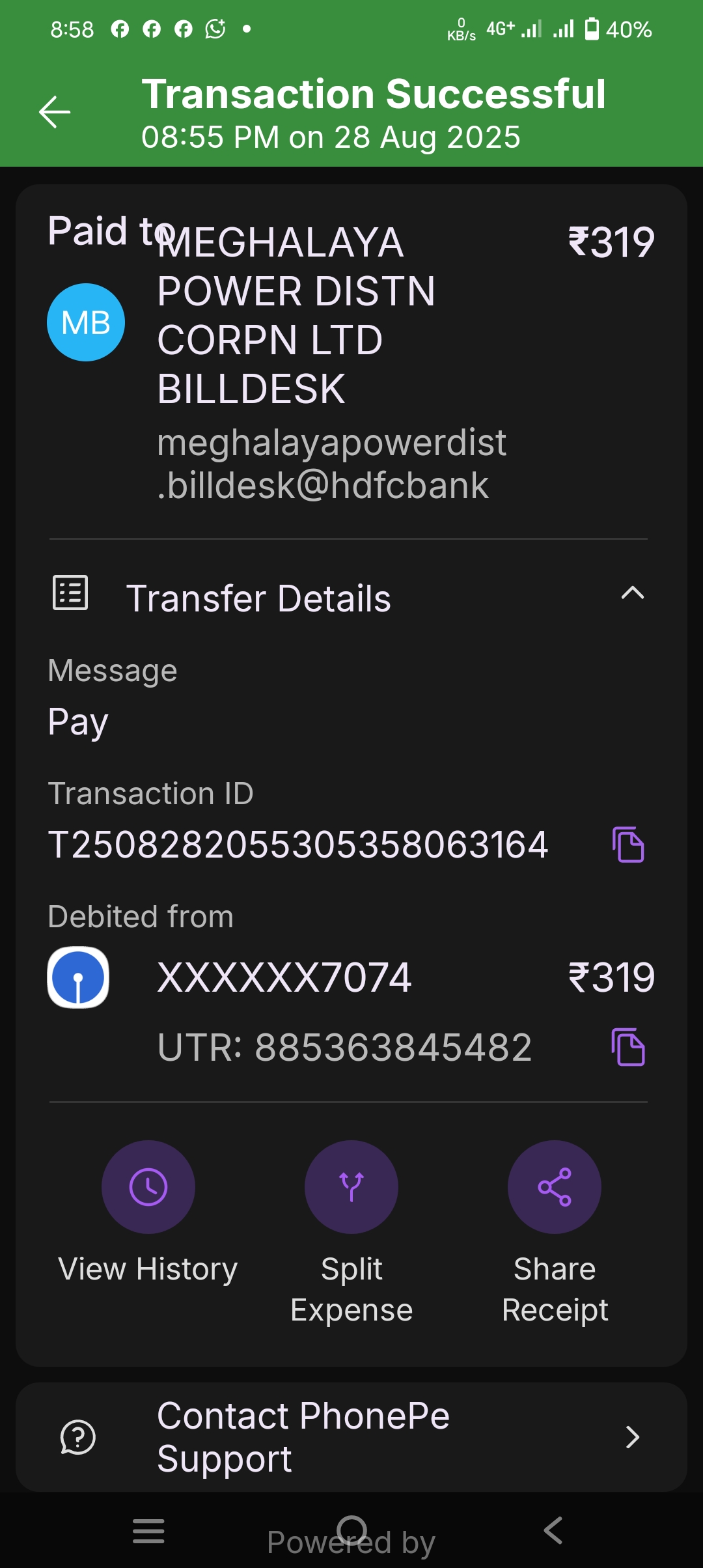
Task: Go back using the top arrow
Action: coord(55,112)
